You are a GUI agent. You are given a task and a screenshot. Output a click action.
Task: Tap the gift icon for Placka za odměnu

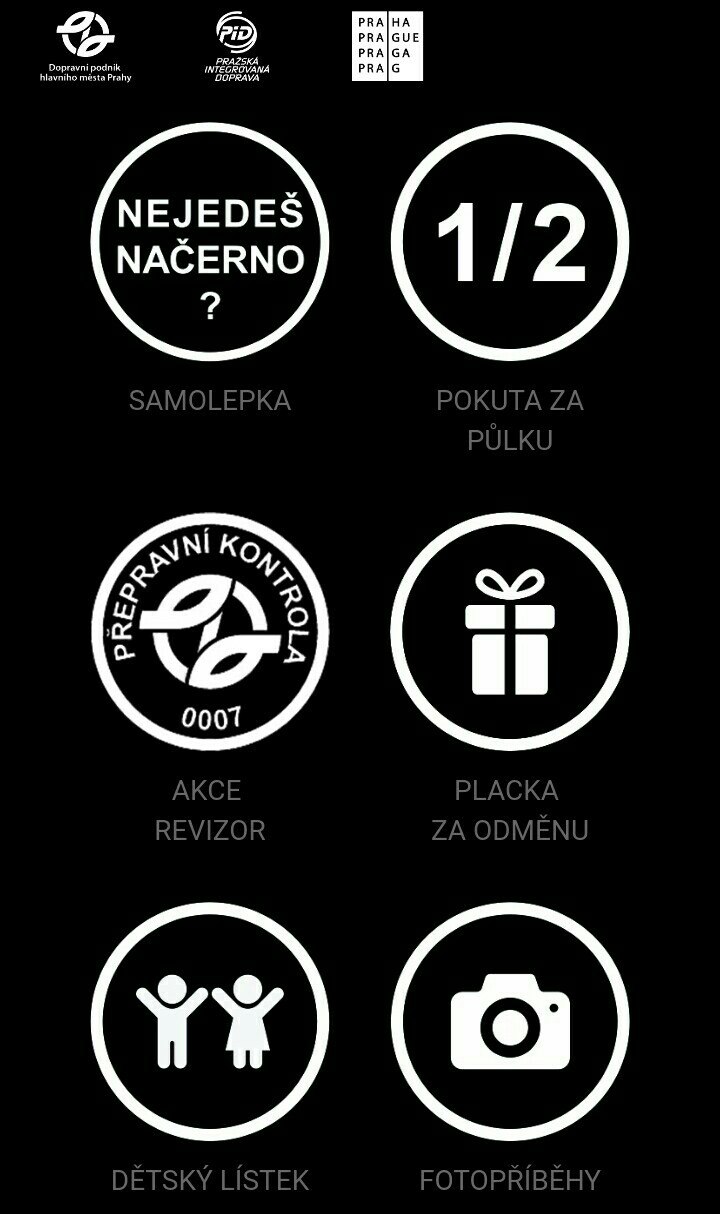click(509, 632)
